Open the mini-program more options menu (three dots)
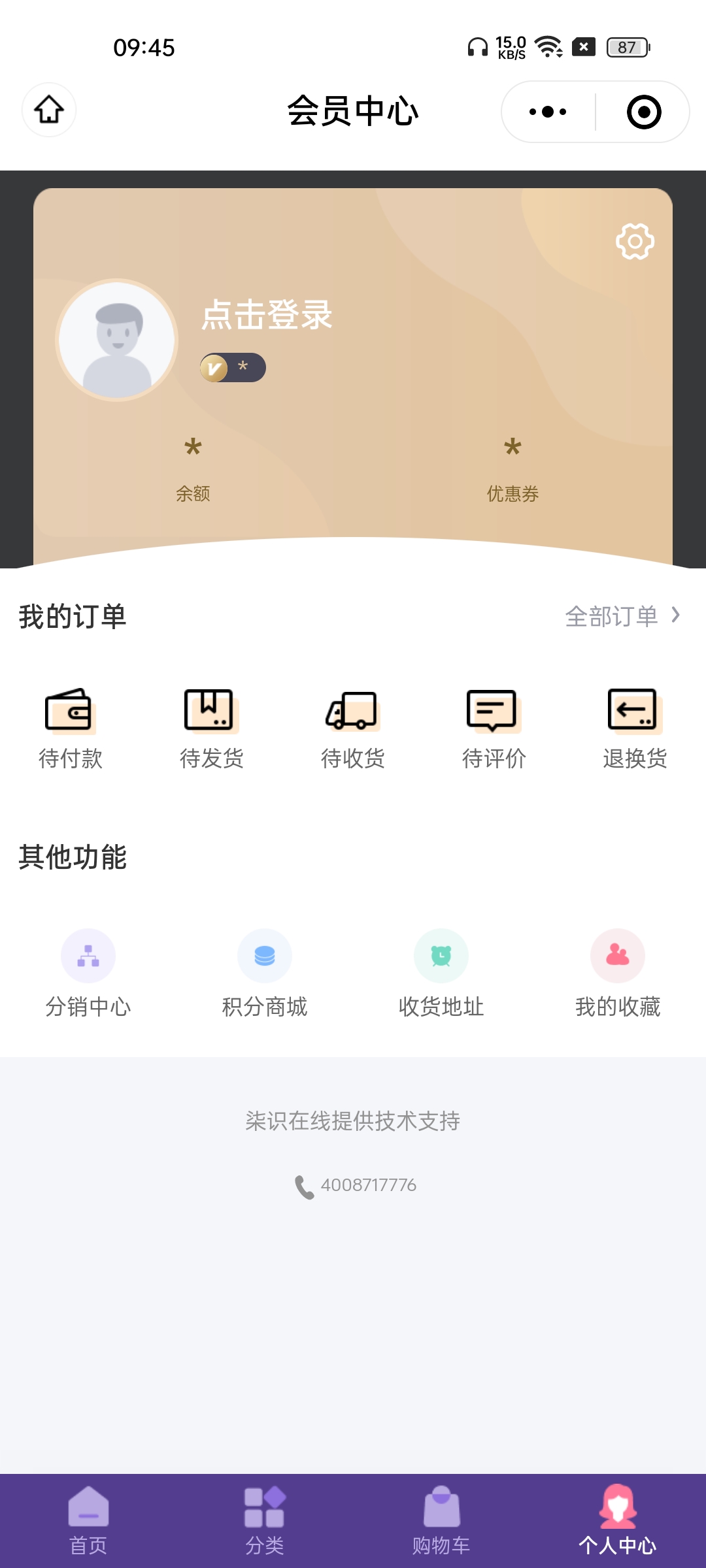The image size is (706, 1568). click(549, 111)
